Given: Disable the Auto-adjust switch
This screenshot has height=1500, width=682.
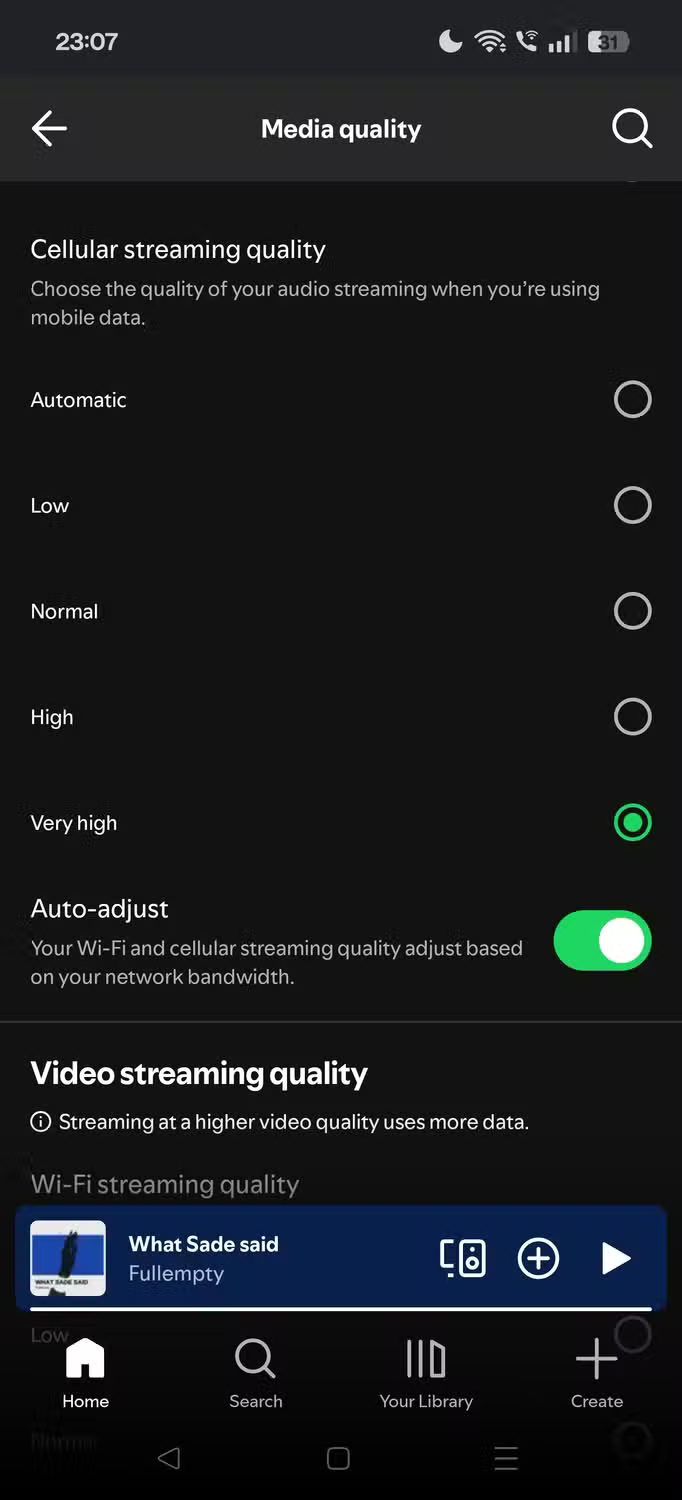Looking at the screenshot, I should [602, 941].
